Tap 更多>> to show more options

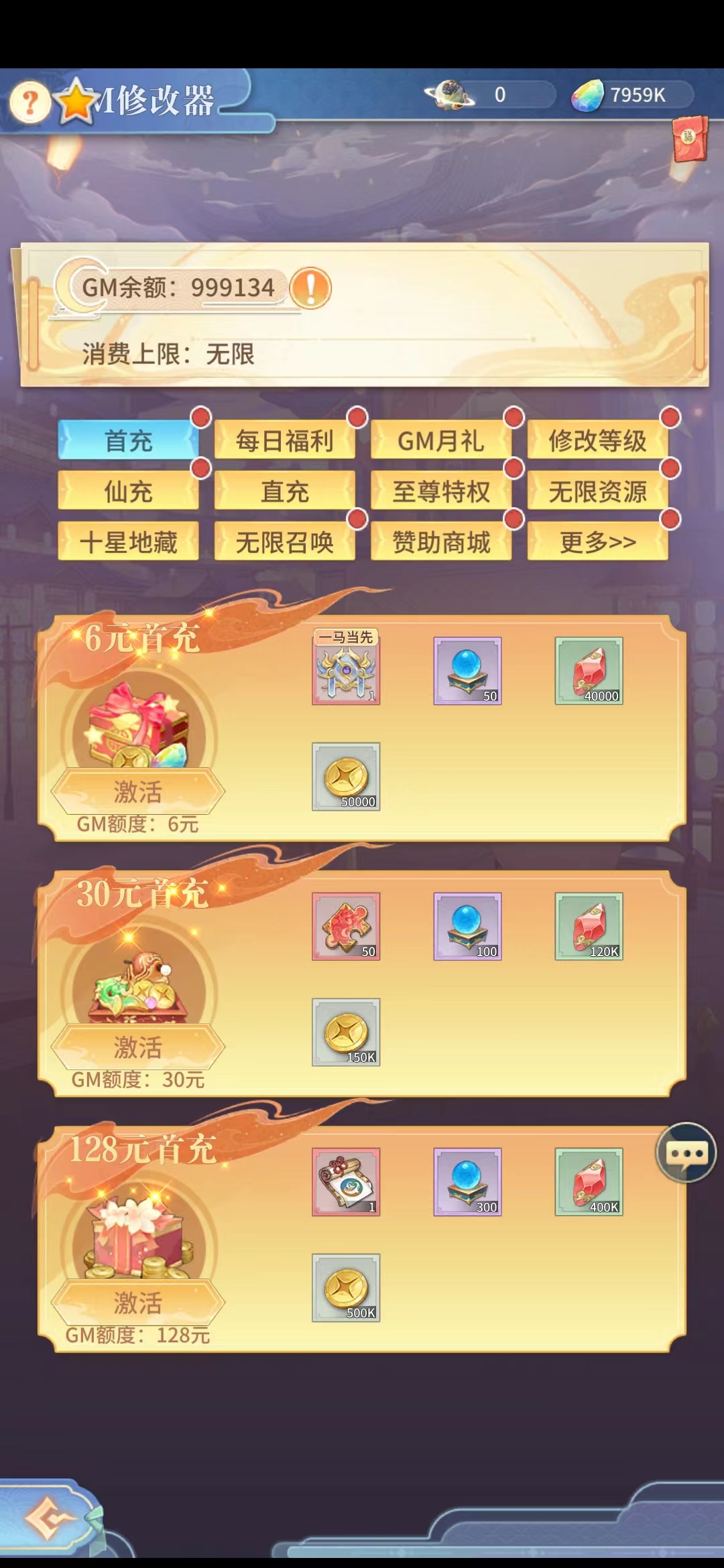pyautogui.click(x=598, y=541)
